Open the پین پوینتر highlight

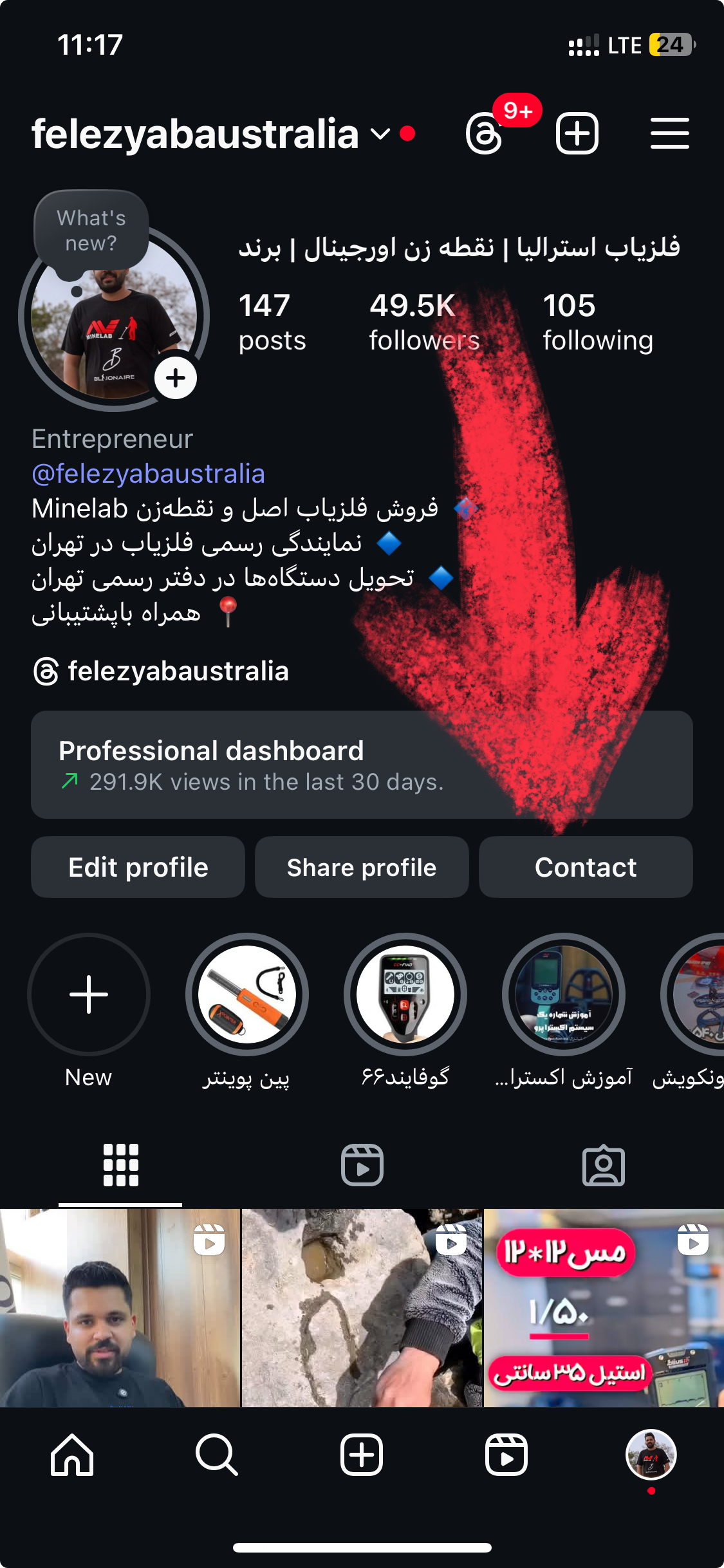[247, 994]
